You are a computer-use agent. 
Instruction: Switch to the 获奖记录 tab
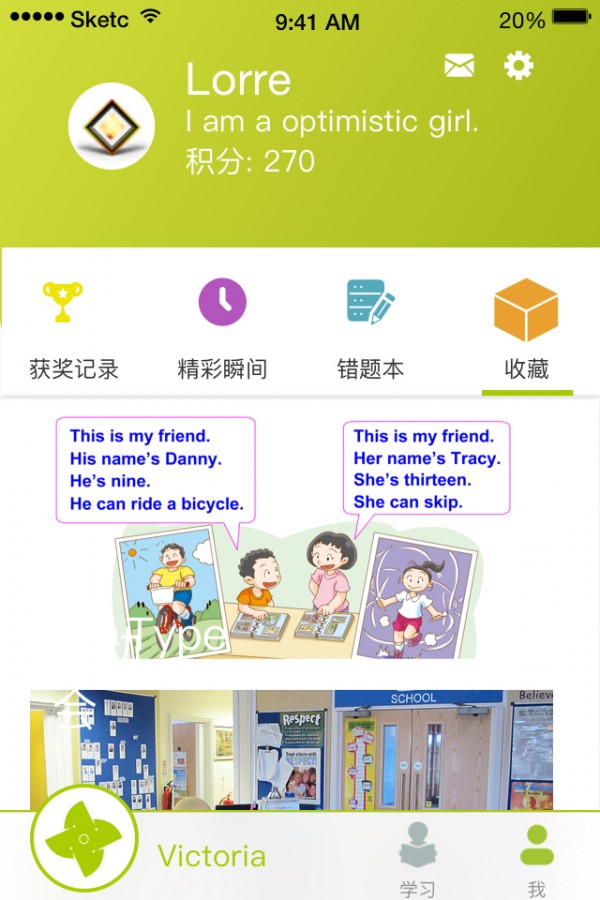pos(74,328)
